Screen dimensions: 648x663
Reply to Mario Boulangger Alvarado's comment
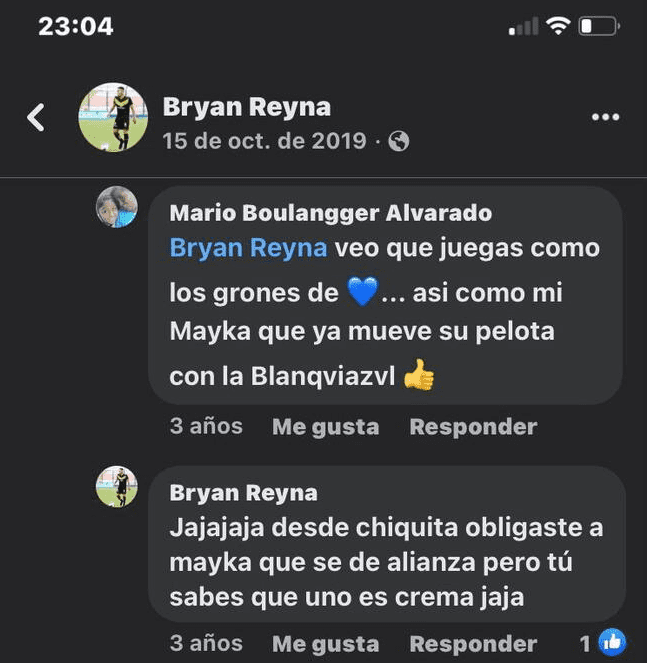click(x=473, y=427)
